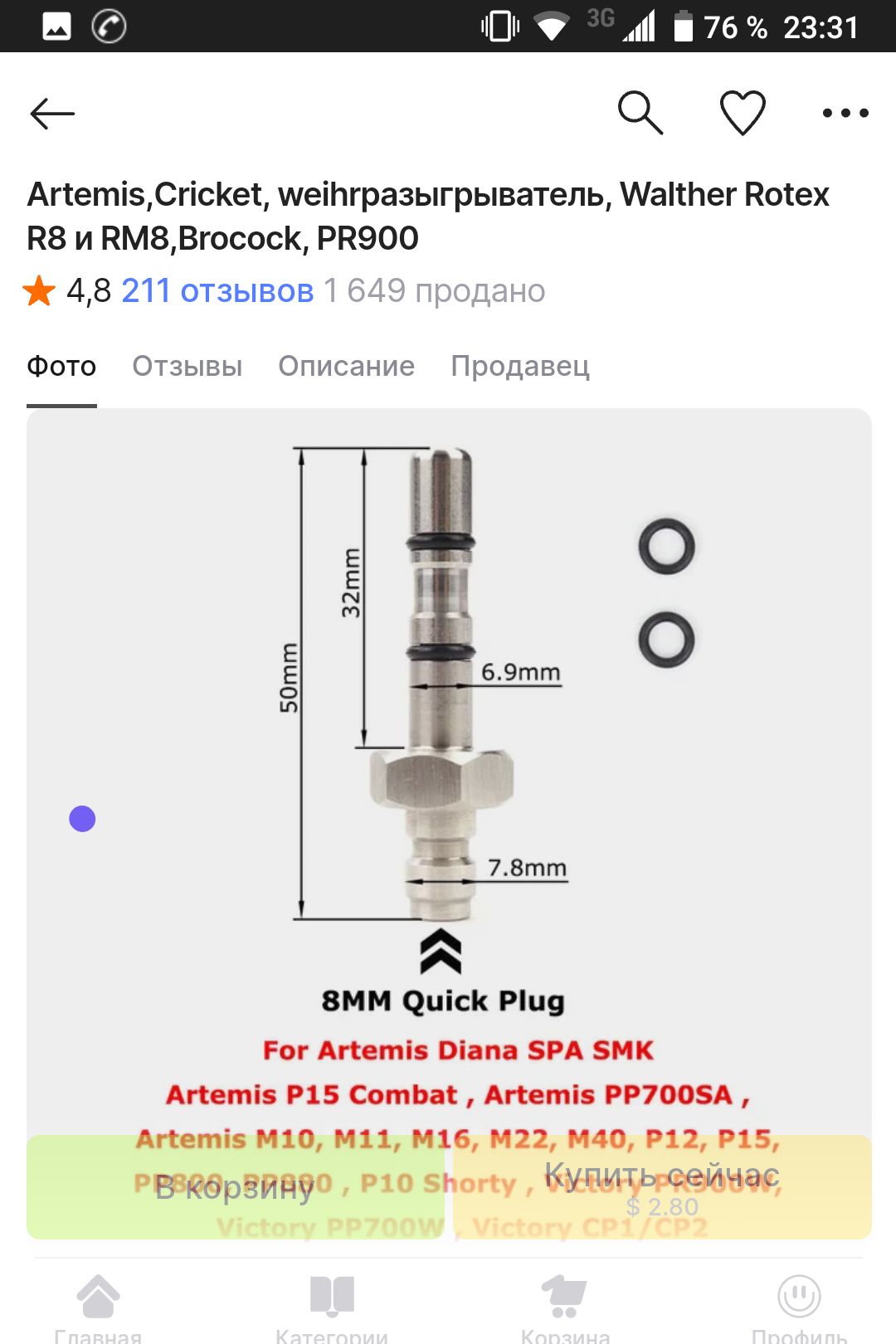
Task: Switch to the Продавец tab
Action: tap(520, 366)
